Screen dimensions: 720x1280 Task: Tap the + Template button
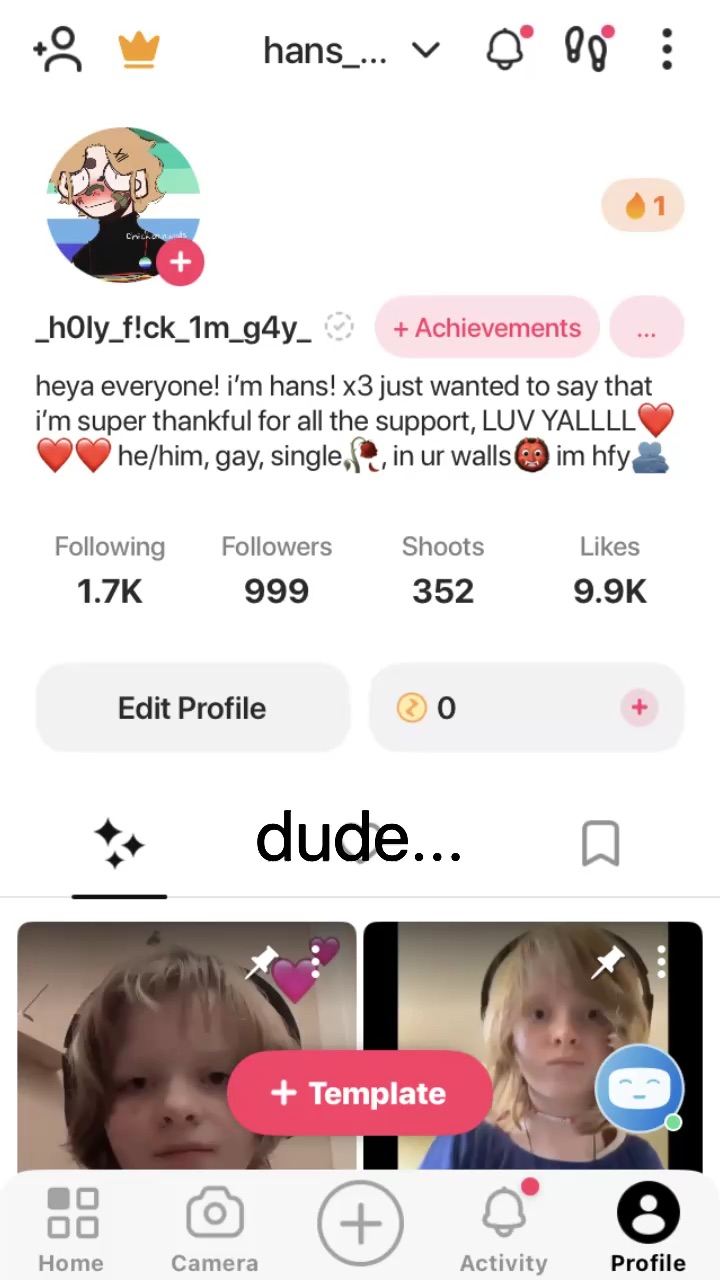pyautogui.click(x=359, y=1093)
